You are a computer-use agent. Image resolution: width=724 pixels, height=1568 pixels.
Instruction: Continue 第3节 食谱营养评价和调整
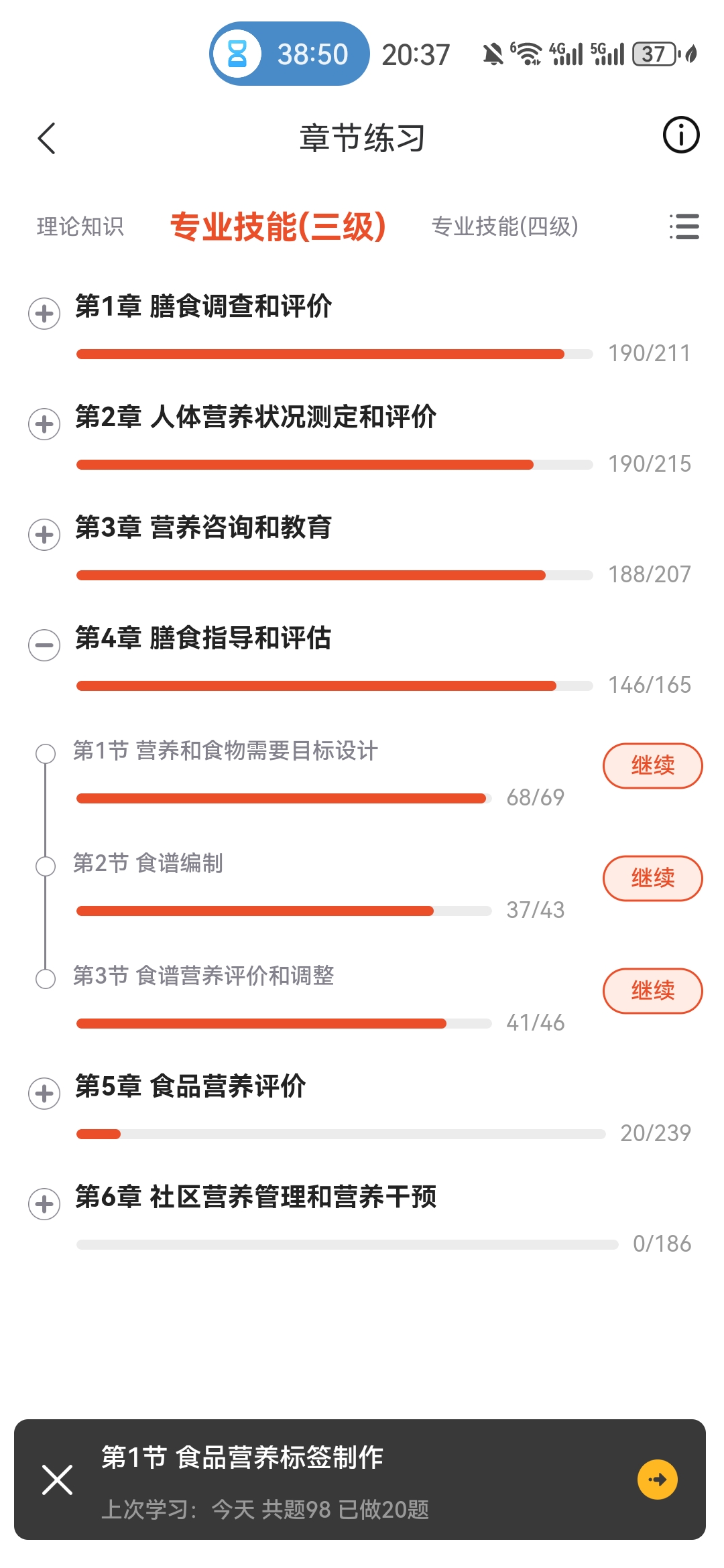point(652,990)
